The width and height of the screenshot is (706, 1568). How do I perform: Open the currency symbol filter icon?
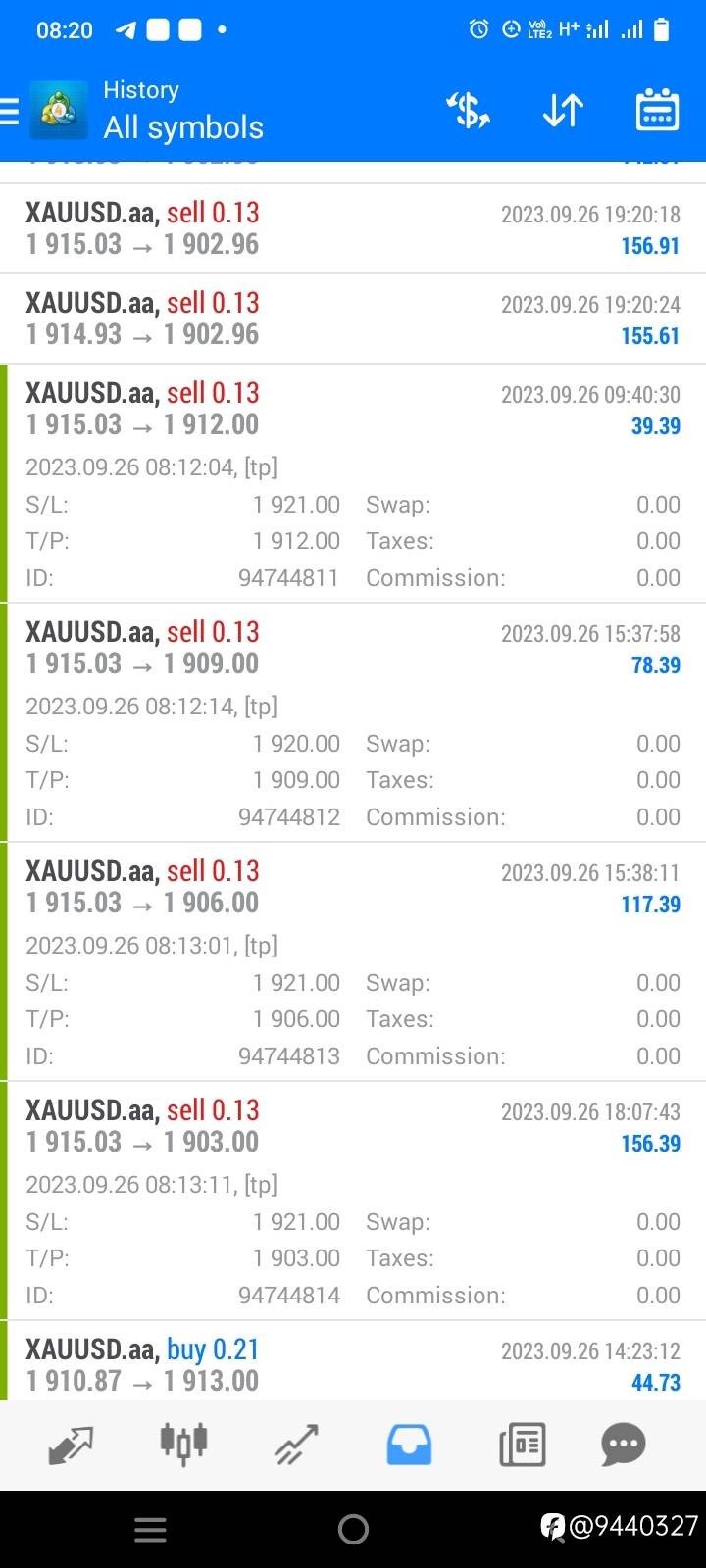tap(468, 111)
